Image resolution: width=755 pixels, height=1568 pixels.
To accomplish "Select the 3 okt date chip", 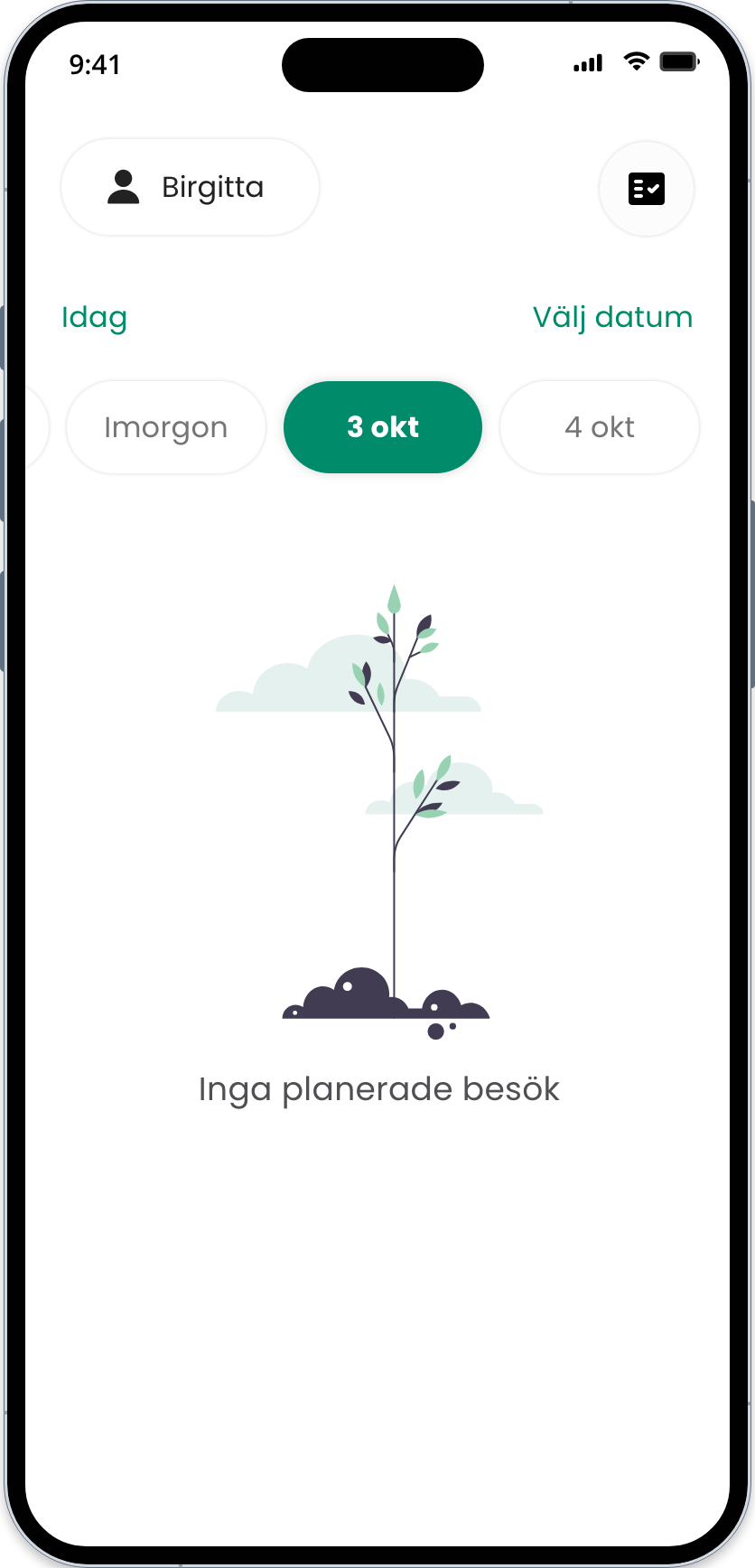I will [383, 427].
